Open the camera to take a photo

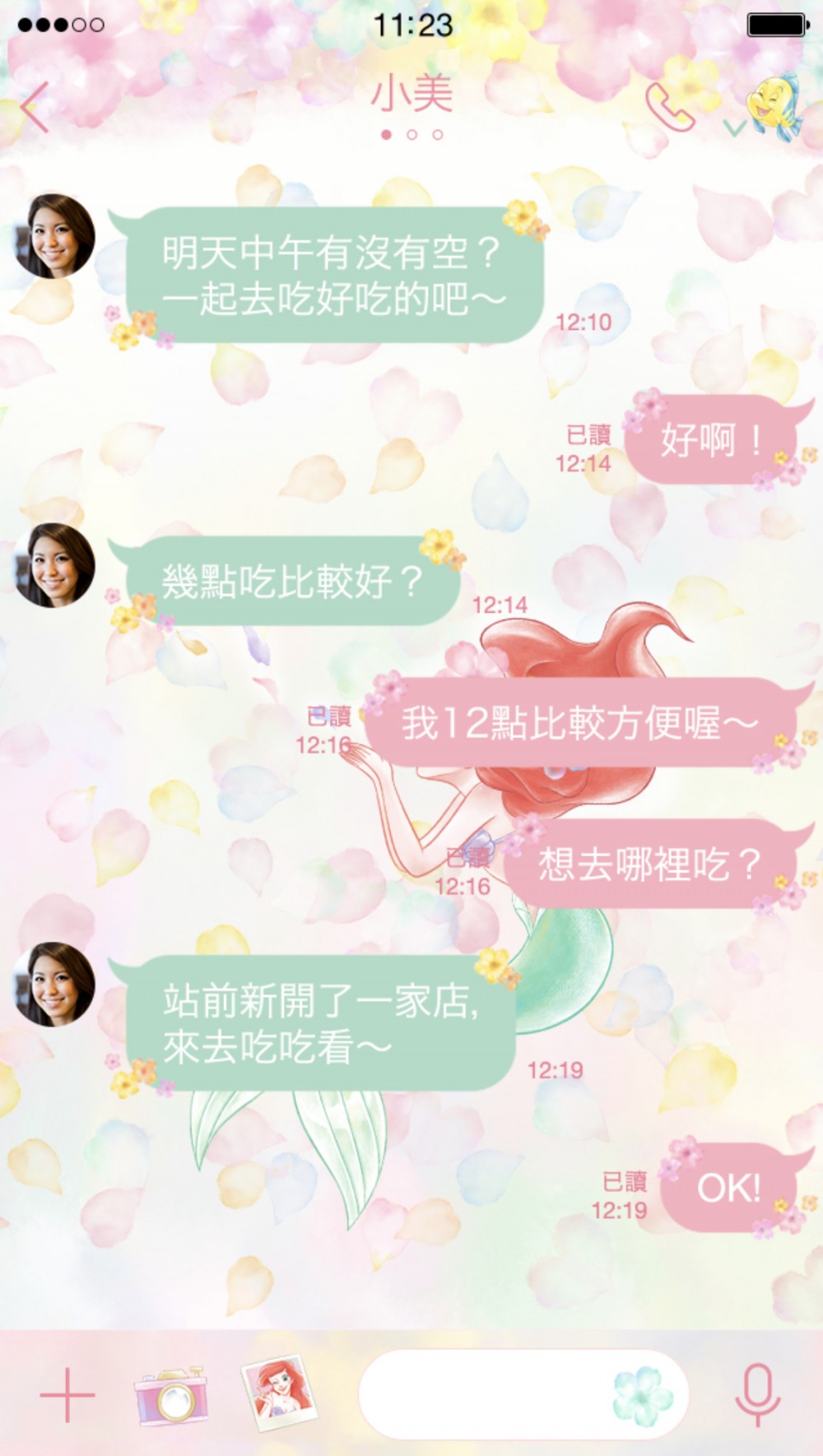click(x=171, y=1395)
